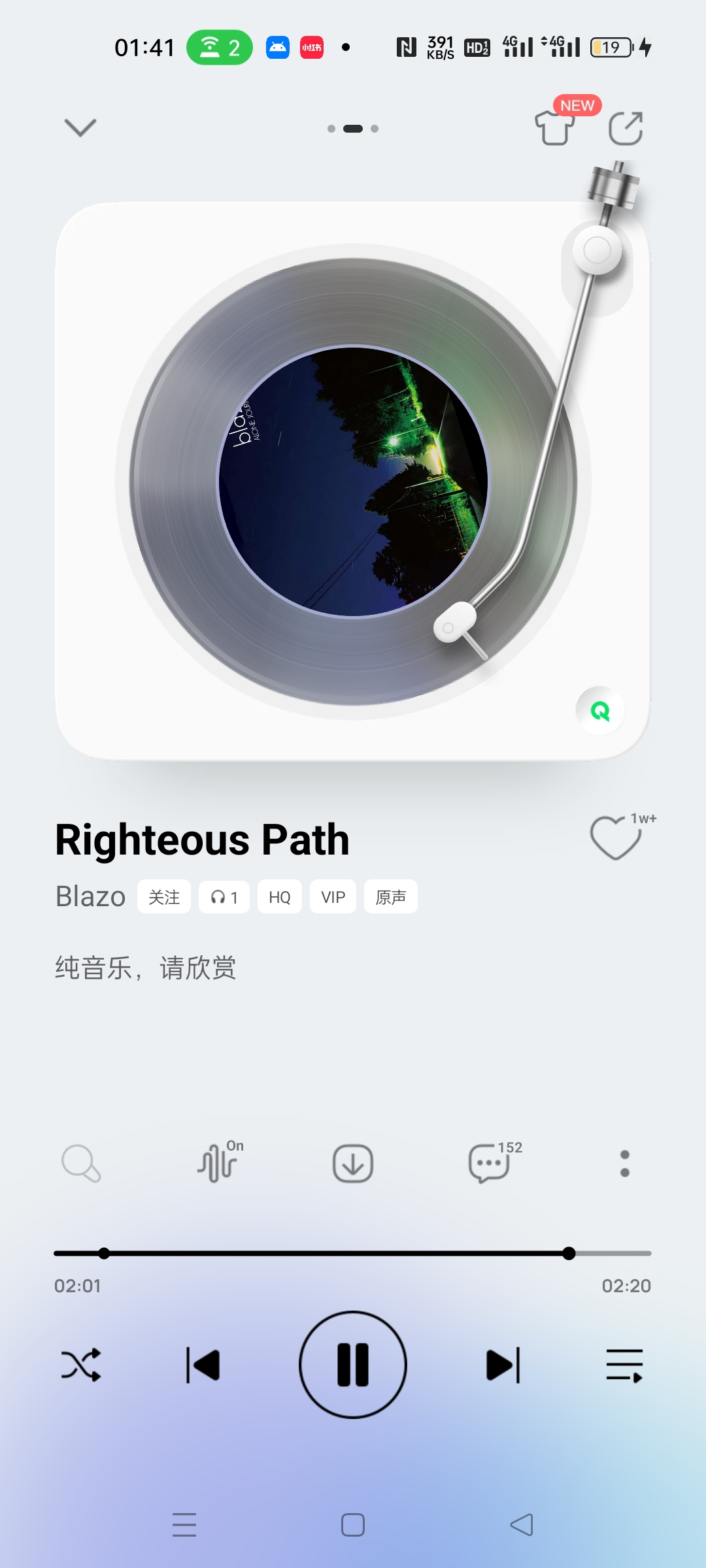The width and height of the screenshot is (706, 1568).
Task: Download the current song
Action: coord(353,1164)
